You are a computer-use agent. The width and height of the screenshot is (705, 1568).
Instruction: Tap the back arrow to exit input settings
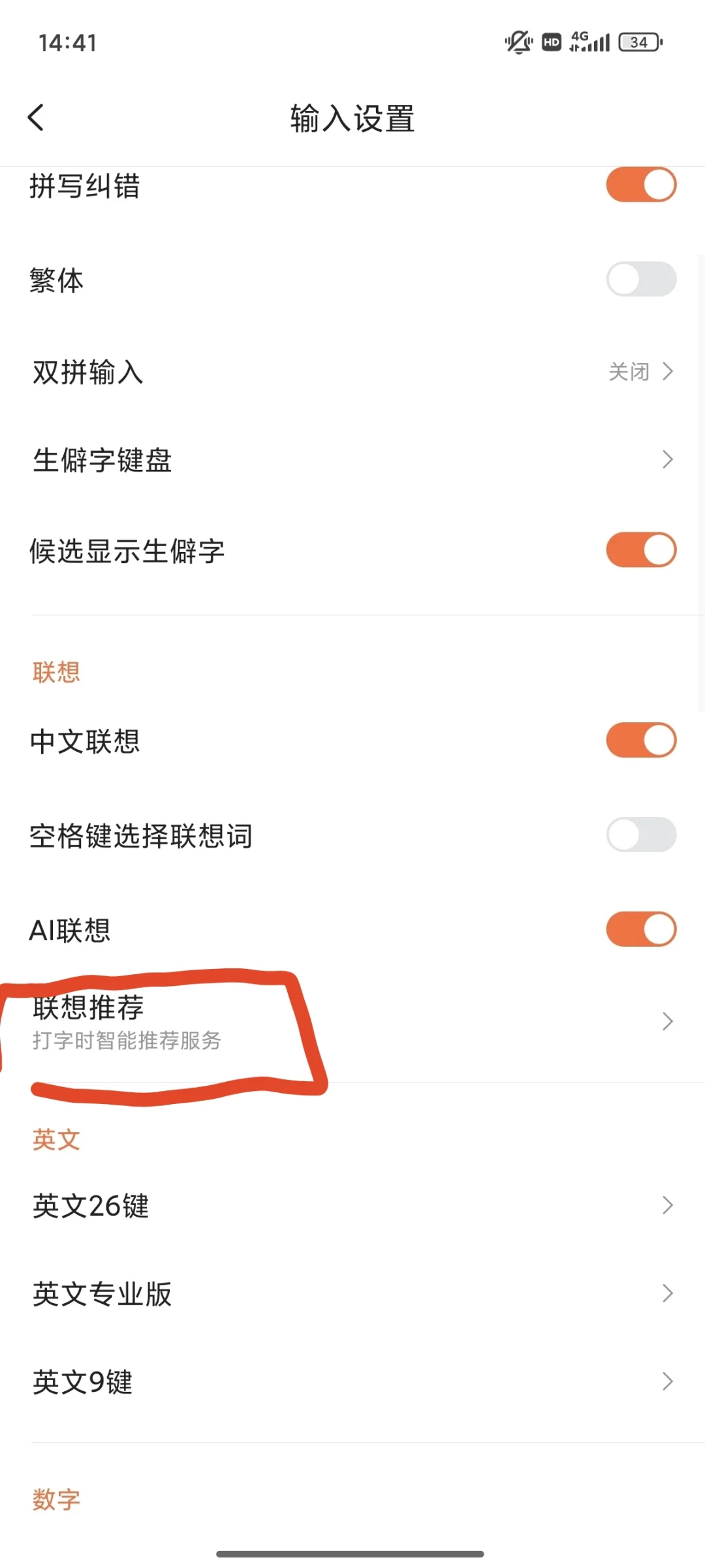(36, 117)
